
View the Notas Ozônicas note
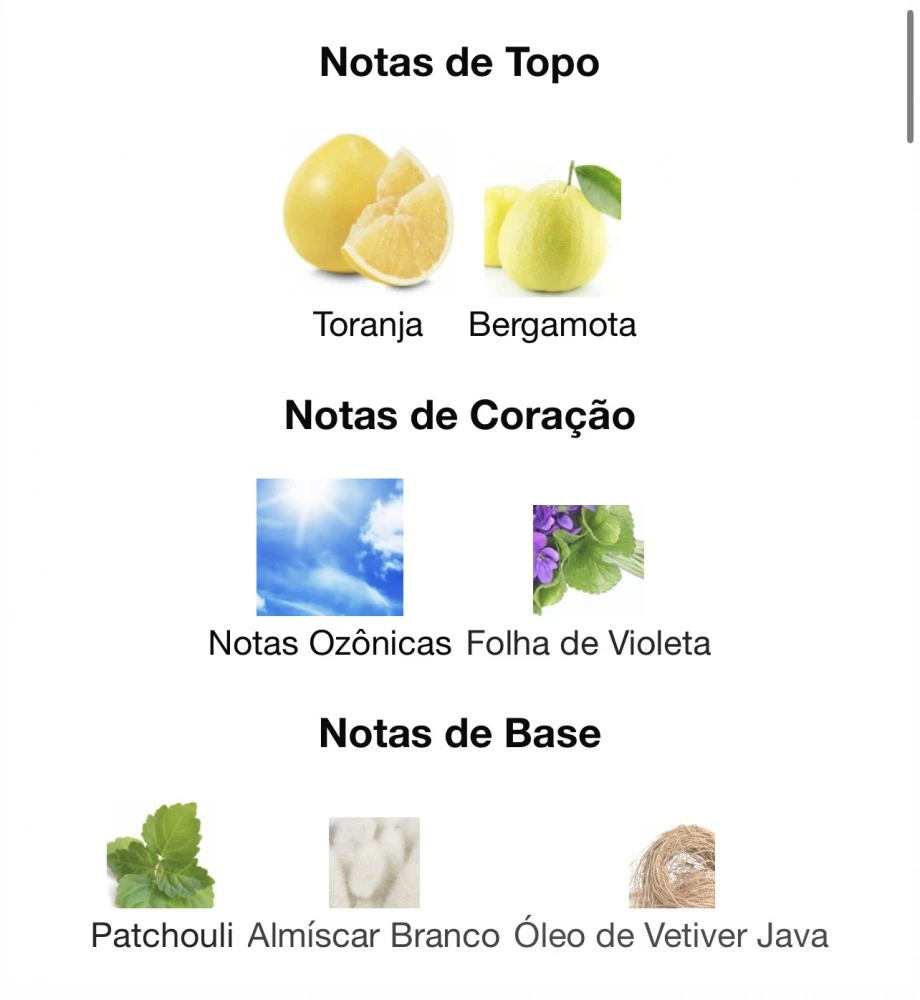pyautogui.click(x=330, y=547)
